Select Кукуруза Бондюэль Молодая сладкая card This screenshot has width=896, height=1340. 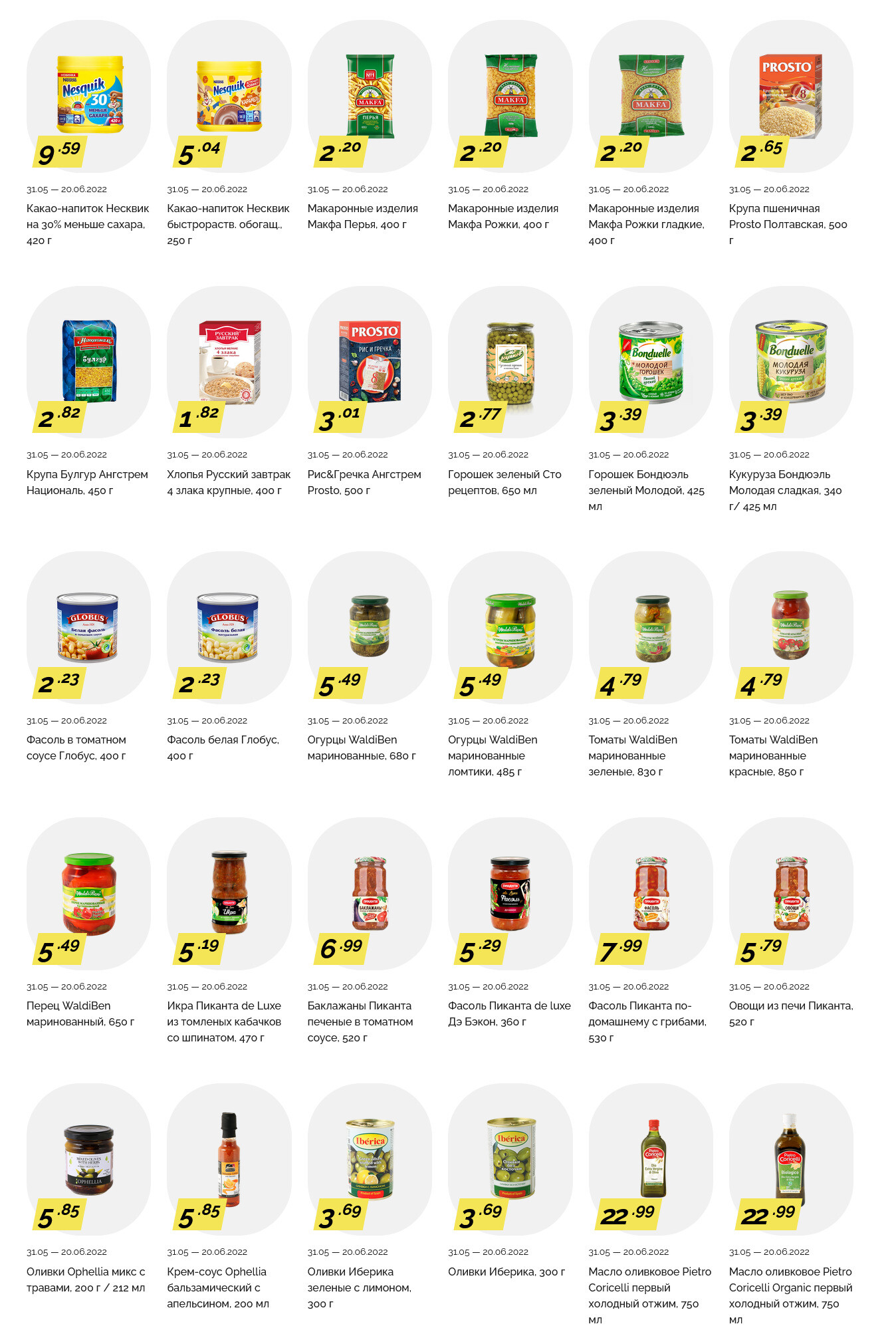coord(791,361)
